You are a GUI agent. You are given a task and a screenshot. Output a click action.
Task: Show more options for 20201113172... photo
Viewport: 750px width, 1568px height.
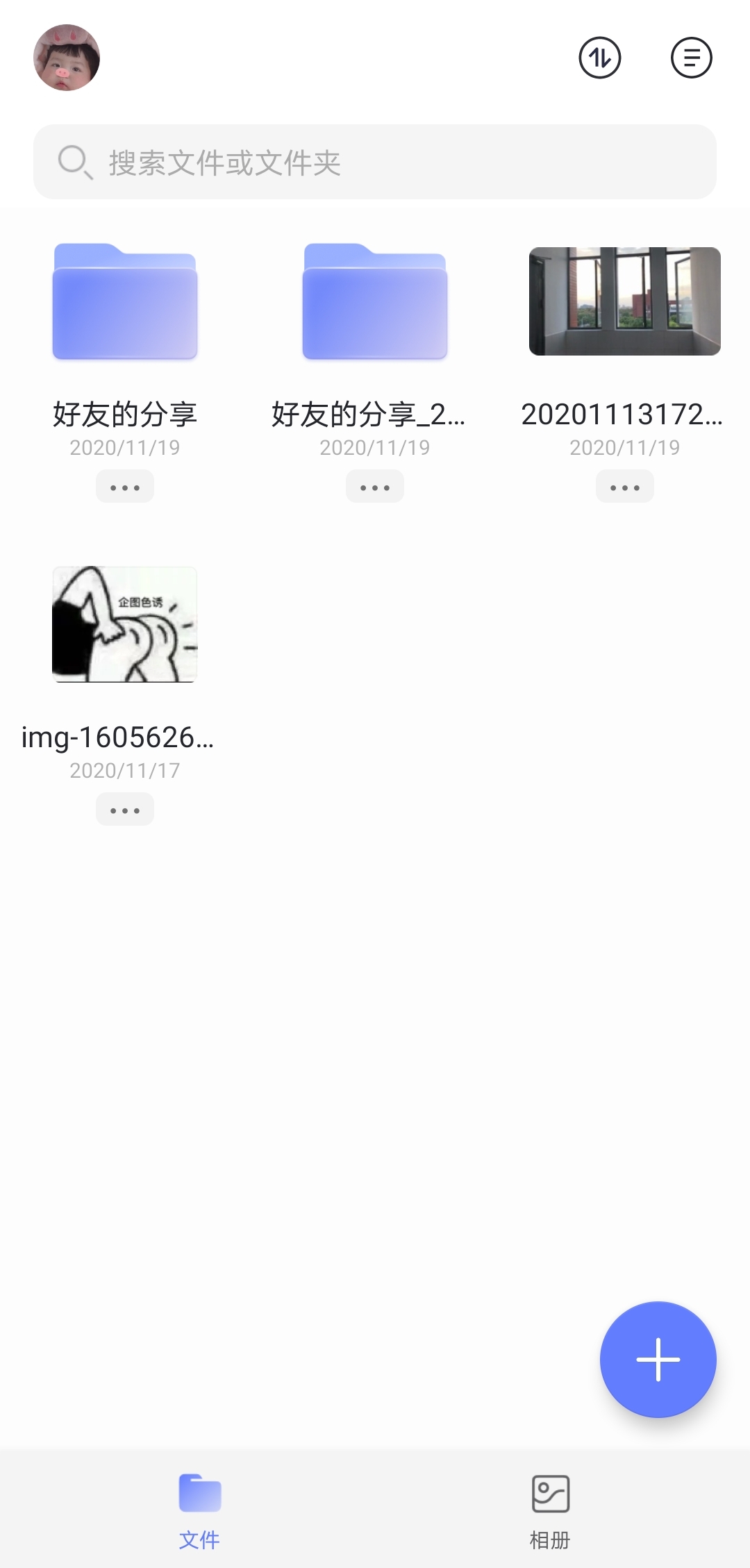[624, 487]
